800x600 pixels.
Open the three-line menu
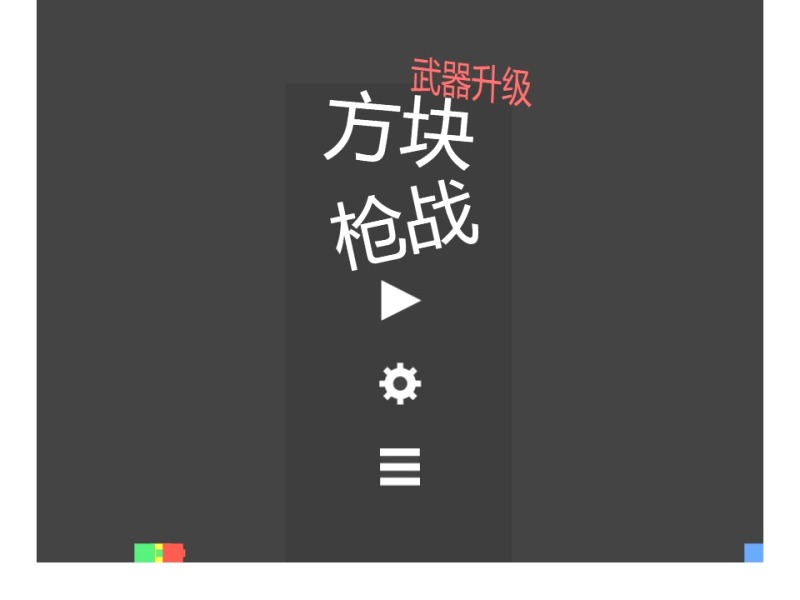point(400,467)
